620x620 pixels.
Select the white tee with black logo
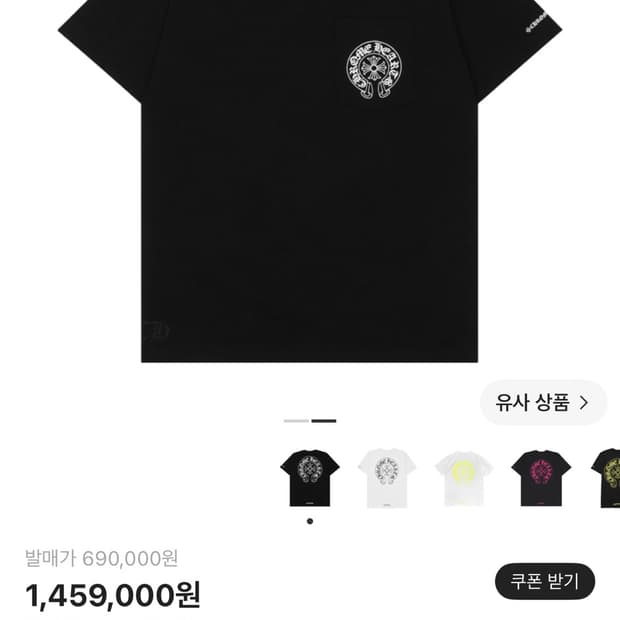tap(387, 478)
